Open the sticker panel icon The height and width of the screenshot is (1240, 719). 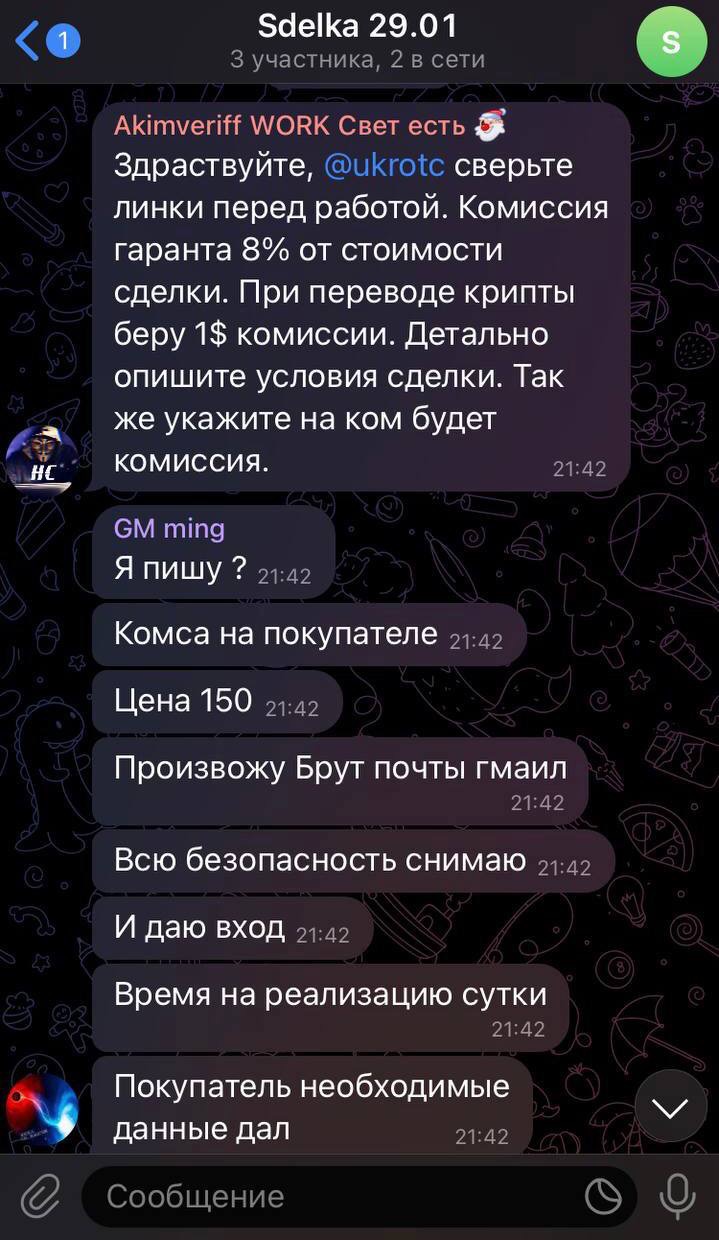click(x=603, y=1196)
